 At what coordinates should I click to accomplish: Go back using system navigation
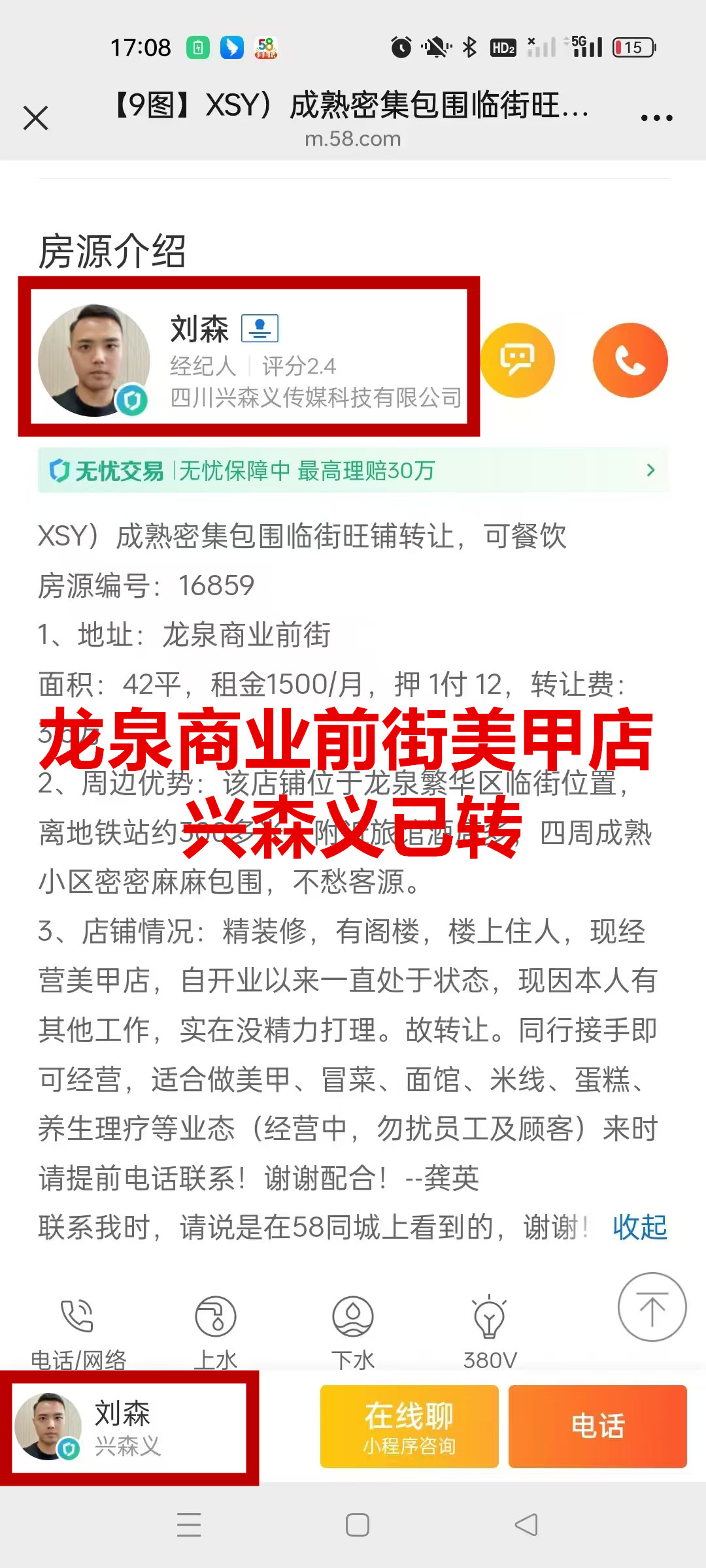click(x=526, y=1525)
